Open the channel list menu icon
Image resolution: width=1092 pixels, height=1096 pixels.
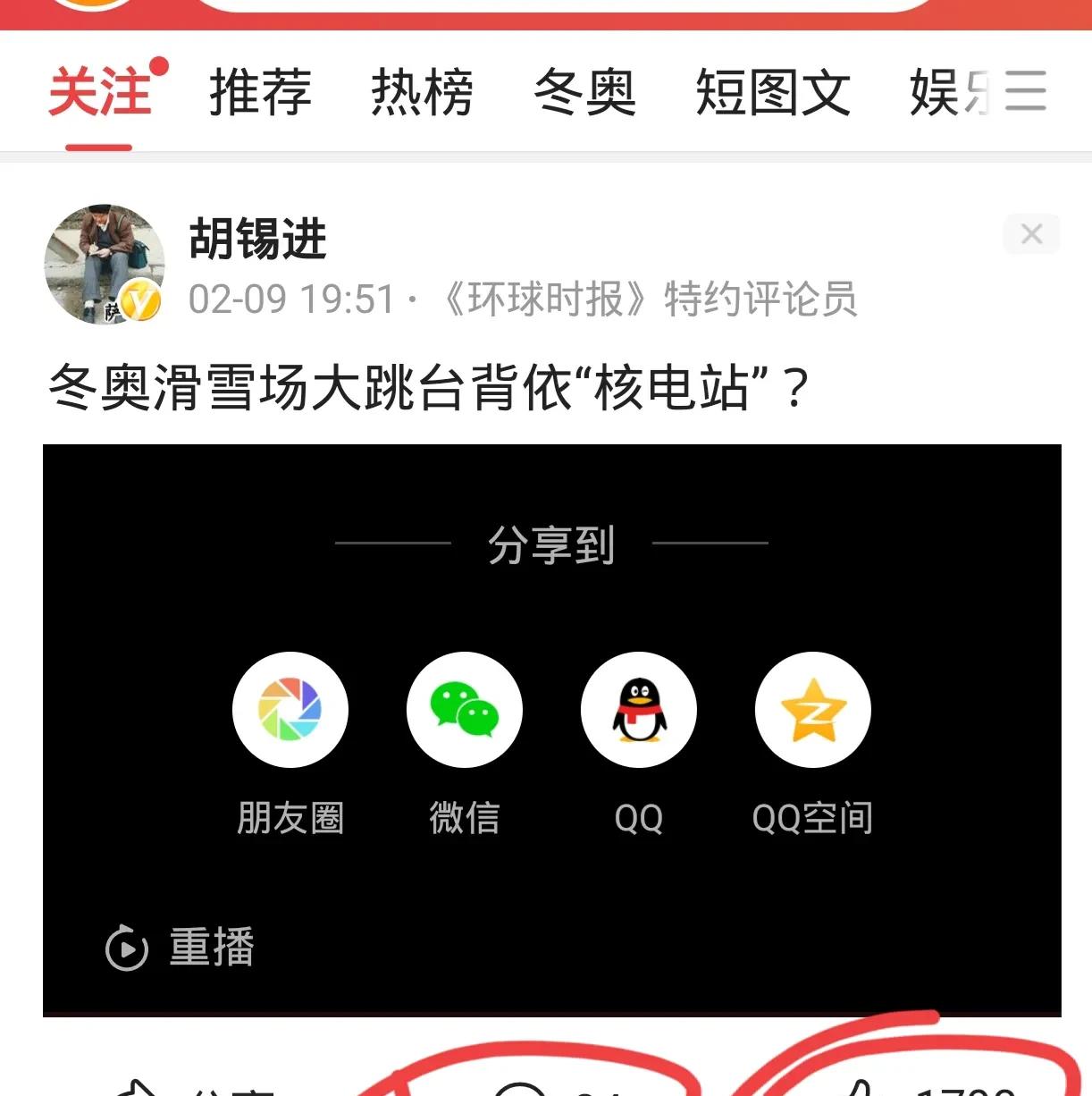coord(1025,91)
